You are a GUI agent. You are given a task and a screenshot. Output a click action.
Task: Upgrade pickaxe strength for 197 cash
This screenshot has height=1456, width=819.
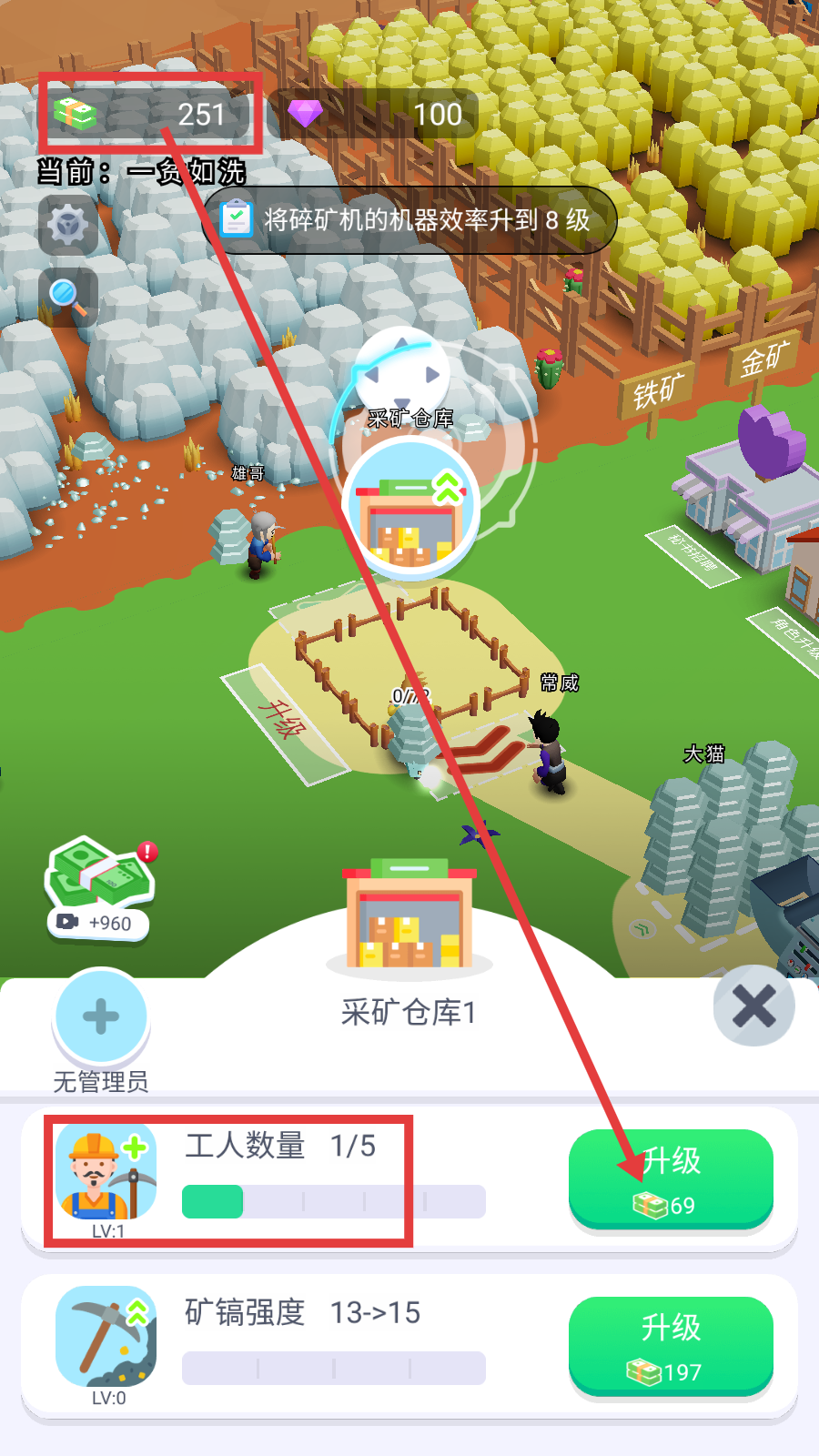[671, 1346]
